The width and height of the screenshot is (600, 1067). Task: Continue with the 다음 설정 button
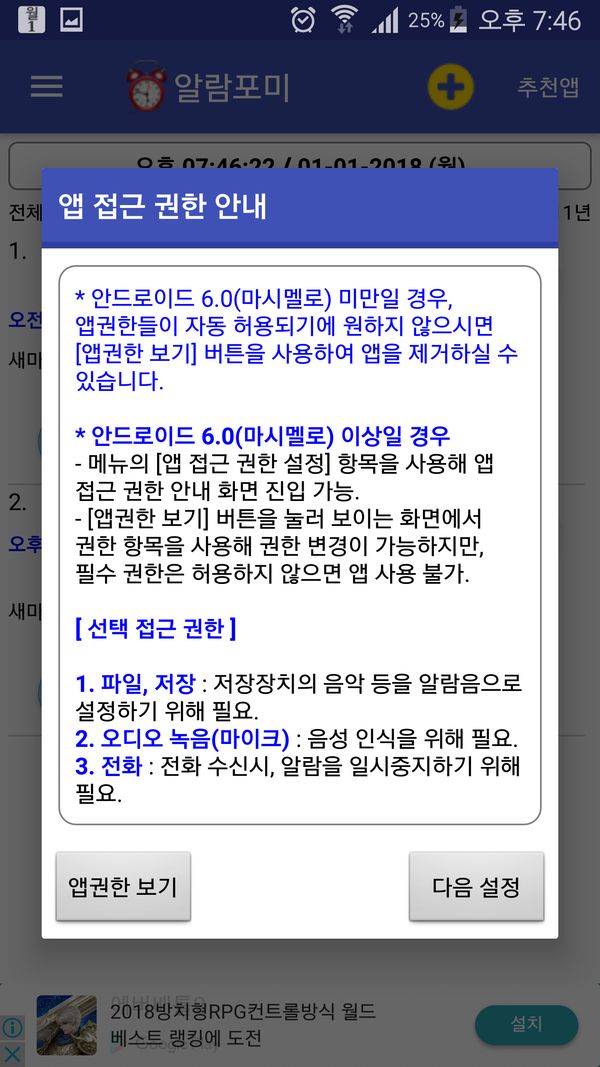pos(476,886)
